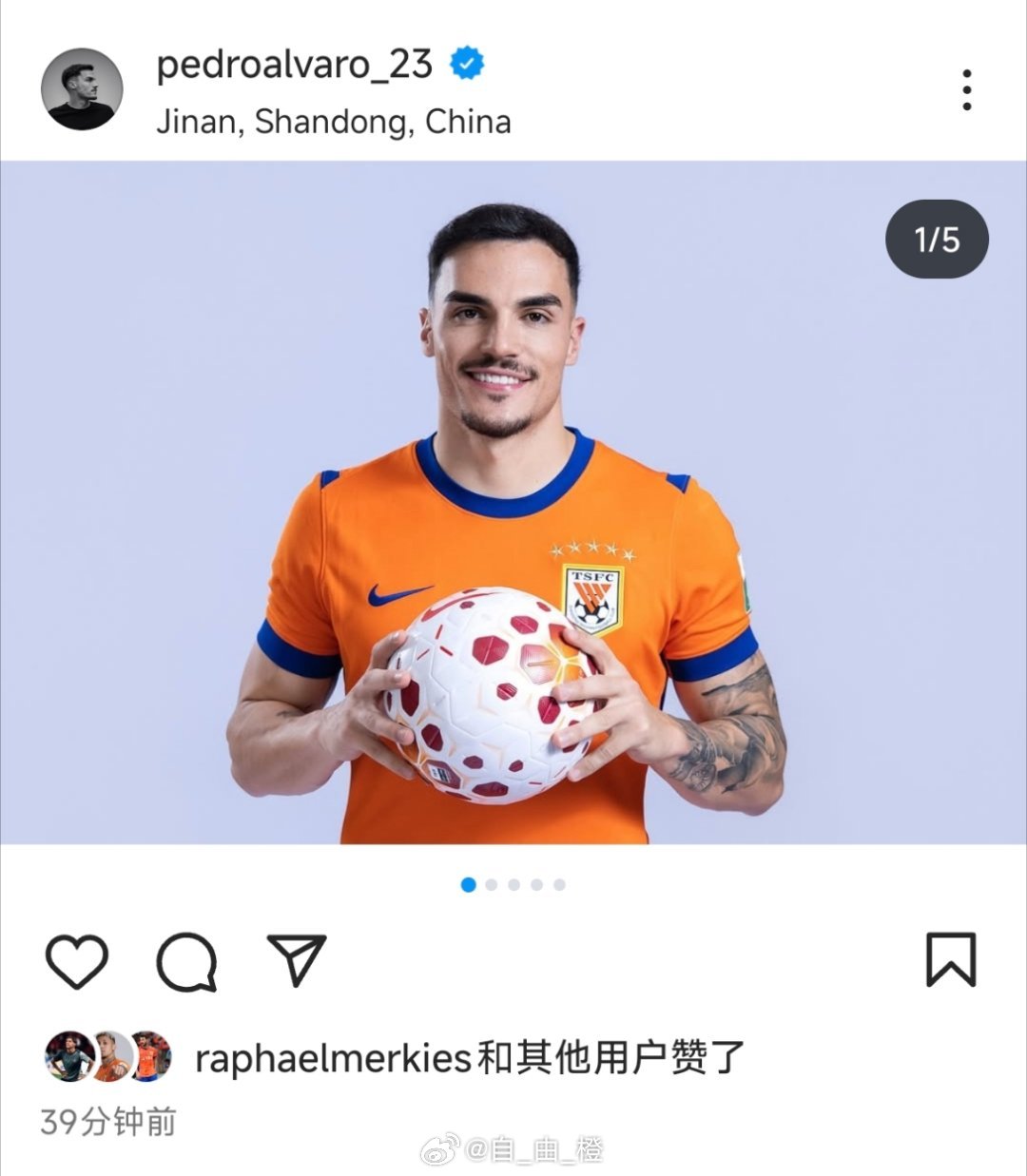Activate the second blue carousel dot
1027x1176 pixels.
493,884
